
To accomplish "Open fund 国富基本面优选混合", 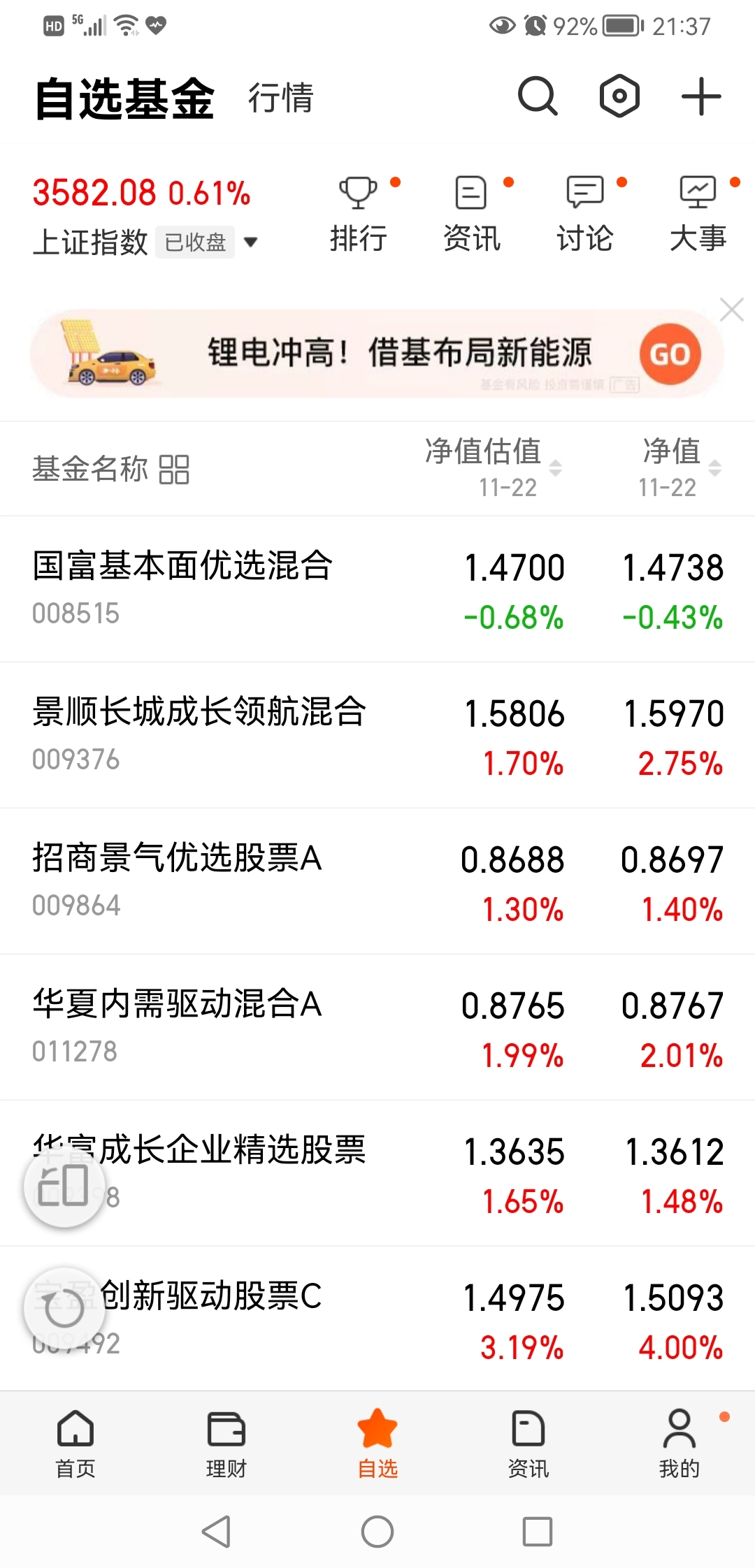I will coord(182,567).
